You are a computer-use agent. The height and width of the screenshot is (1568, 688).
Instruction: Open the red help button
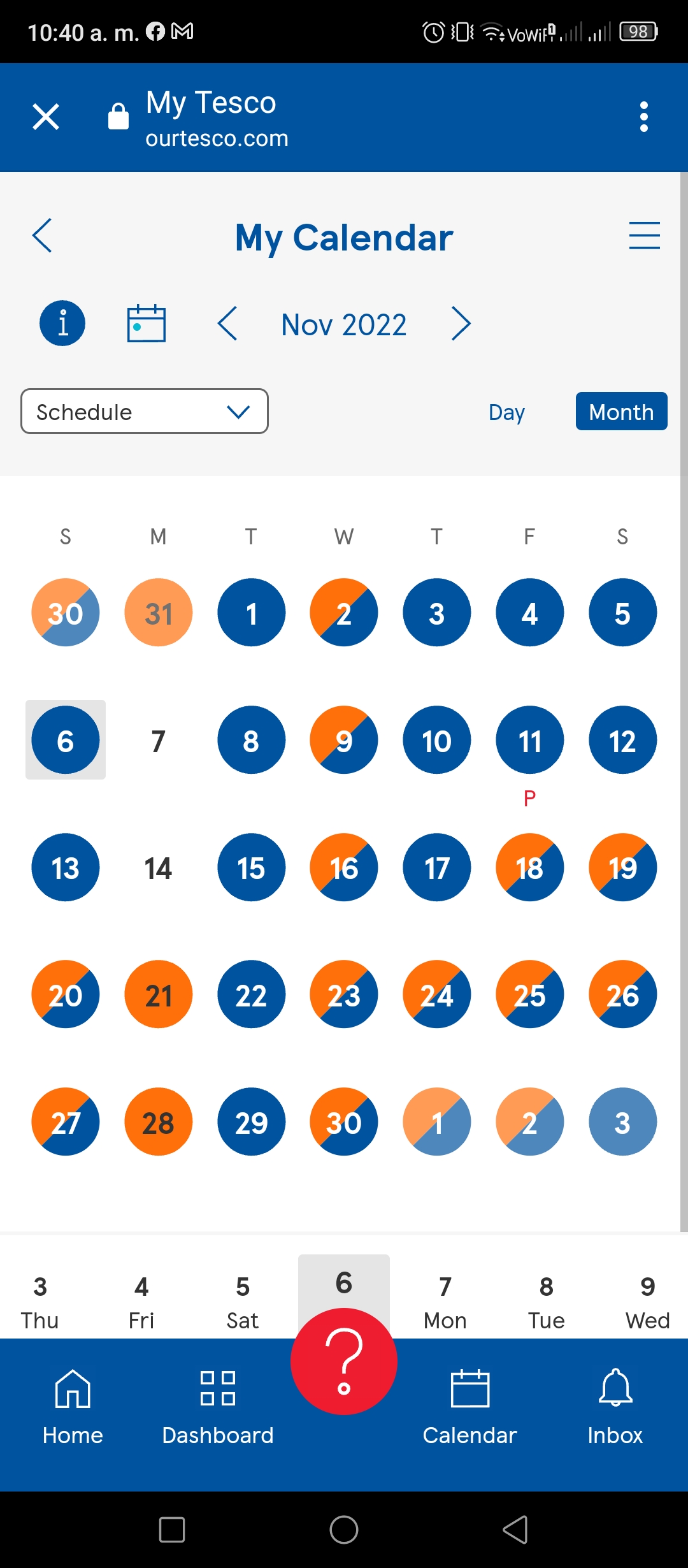pyautogui.click(x=344, y=1361)
